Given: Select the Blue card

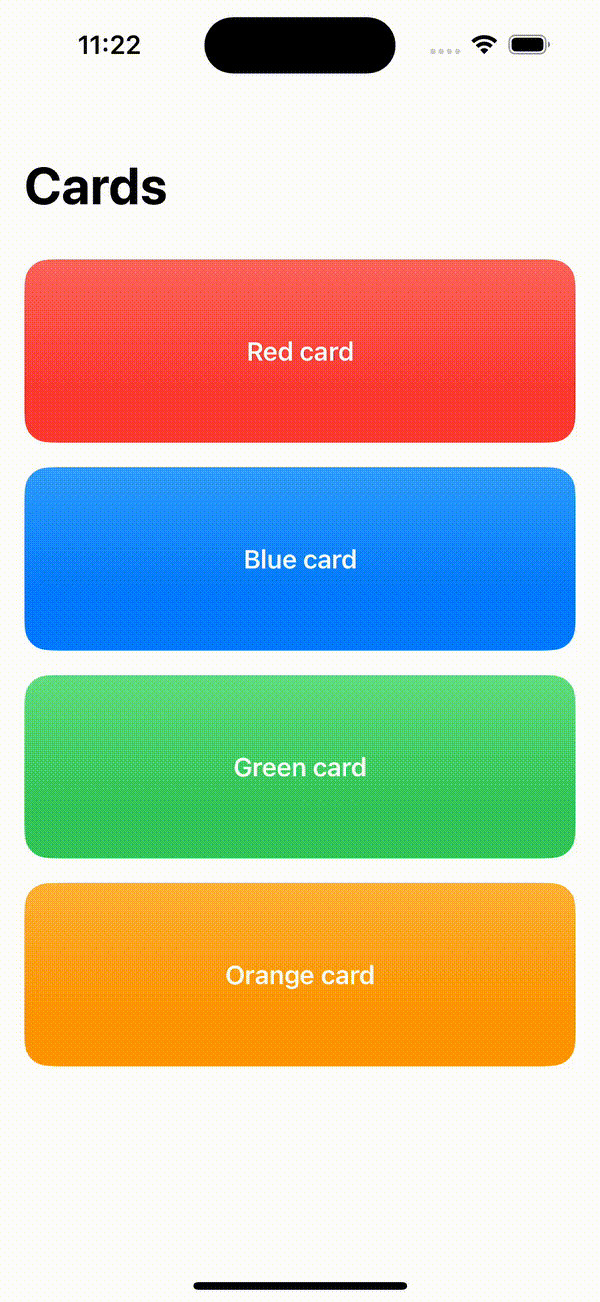Looking at the screenshot, I should [300, 559].
